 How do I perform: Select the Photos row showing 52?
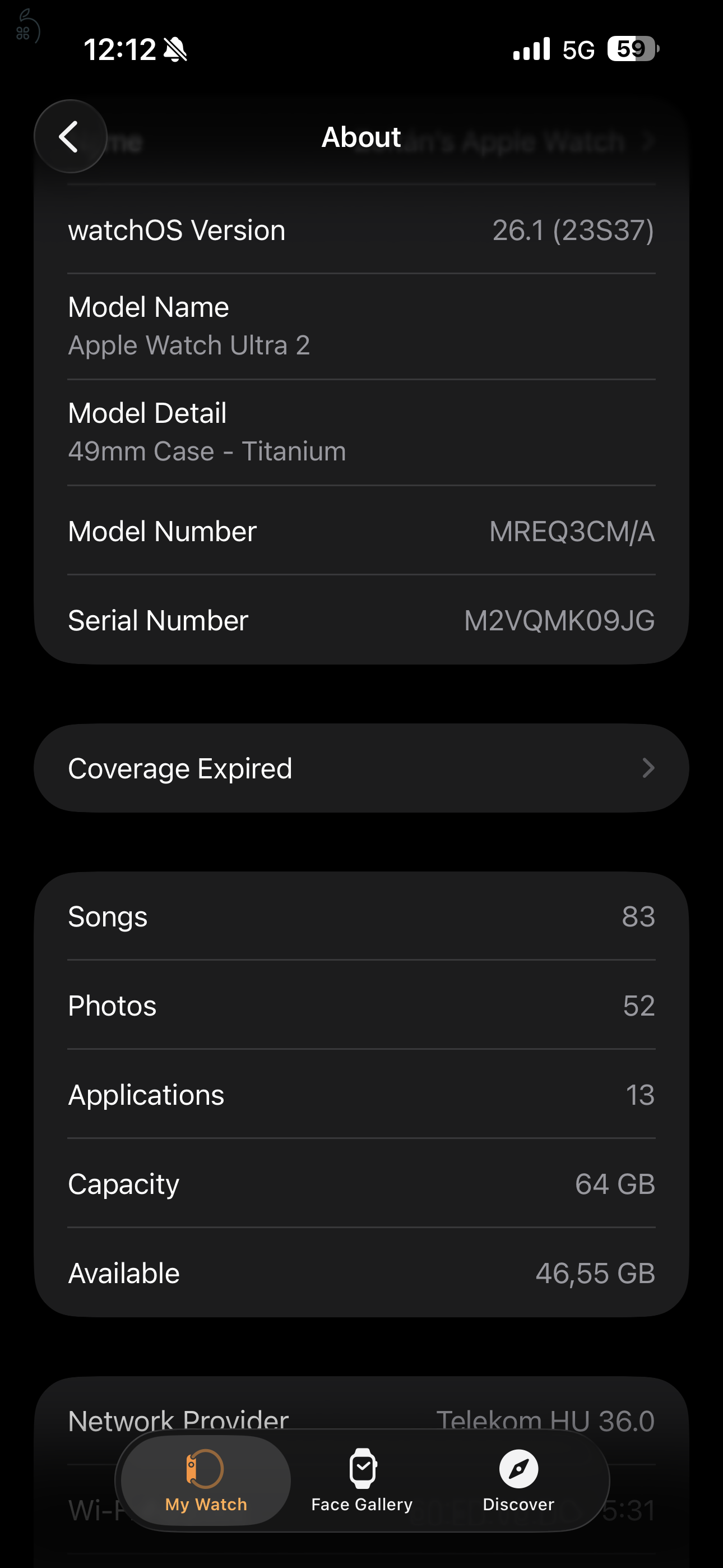click(361, 1005)
